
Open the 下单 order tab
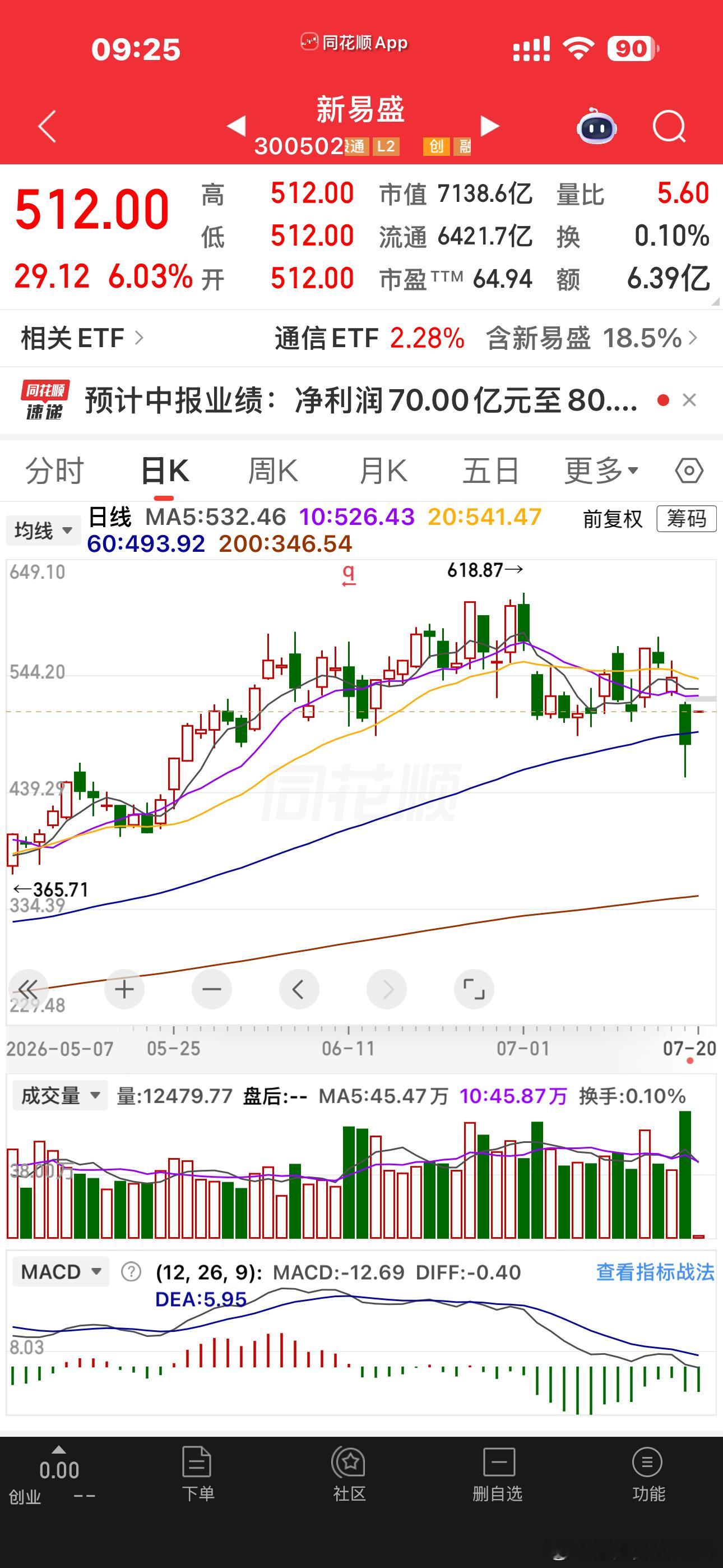tap(198, 1474)
